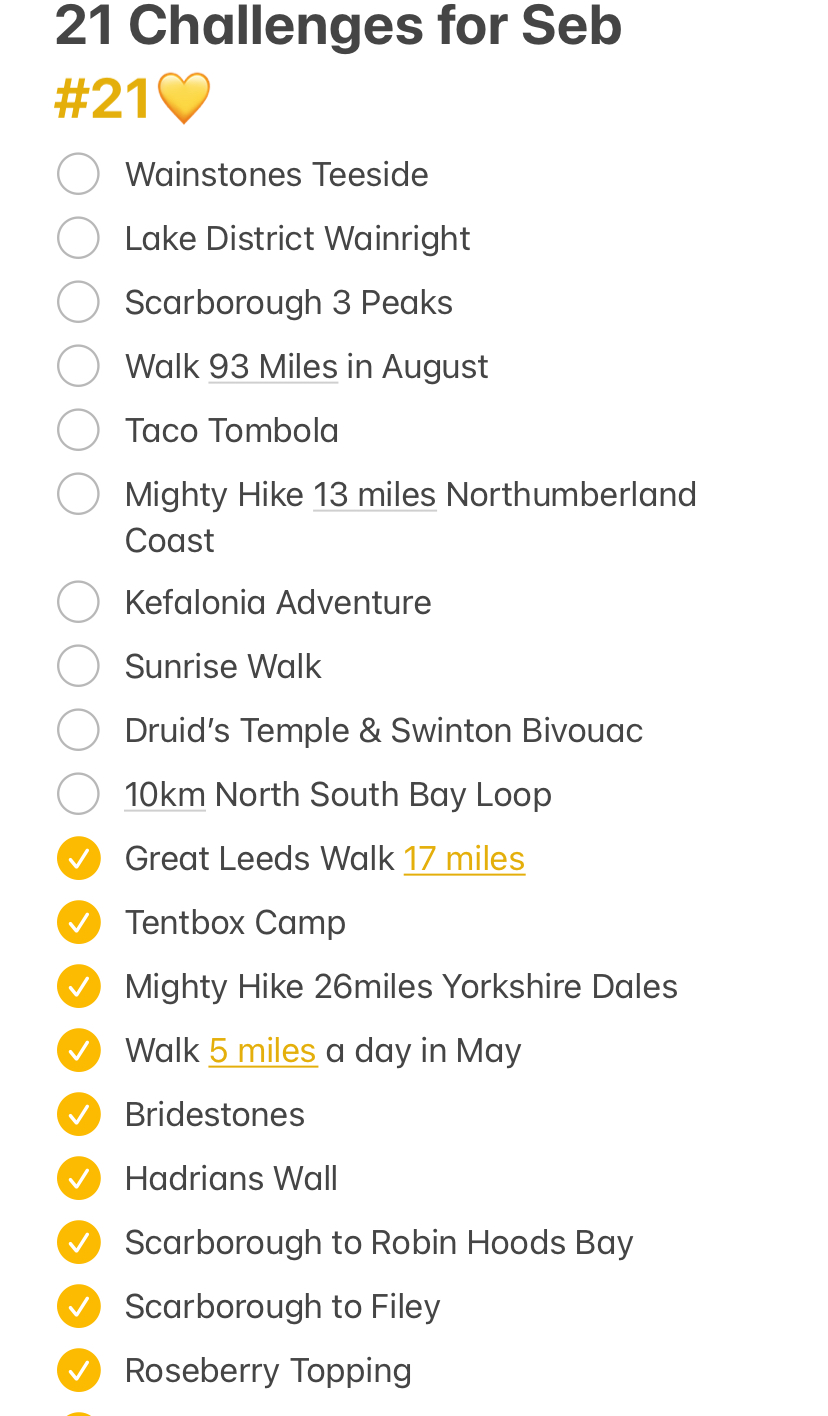The width and height of the screenshot is (828, 1416).
Task: Uncheck Scarborough to Robin Hoods Bay
Action: click(78, 1242)
